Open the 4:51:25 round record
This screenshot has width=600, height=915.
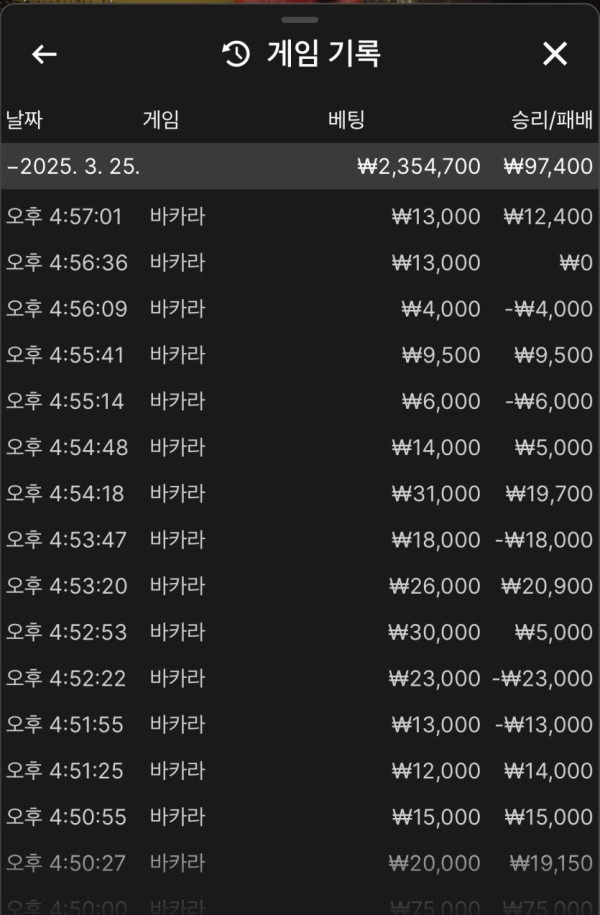(x=300, y=770)
